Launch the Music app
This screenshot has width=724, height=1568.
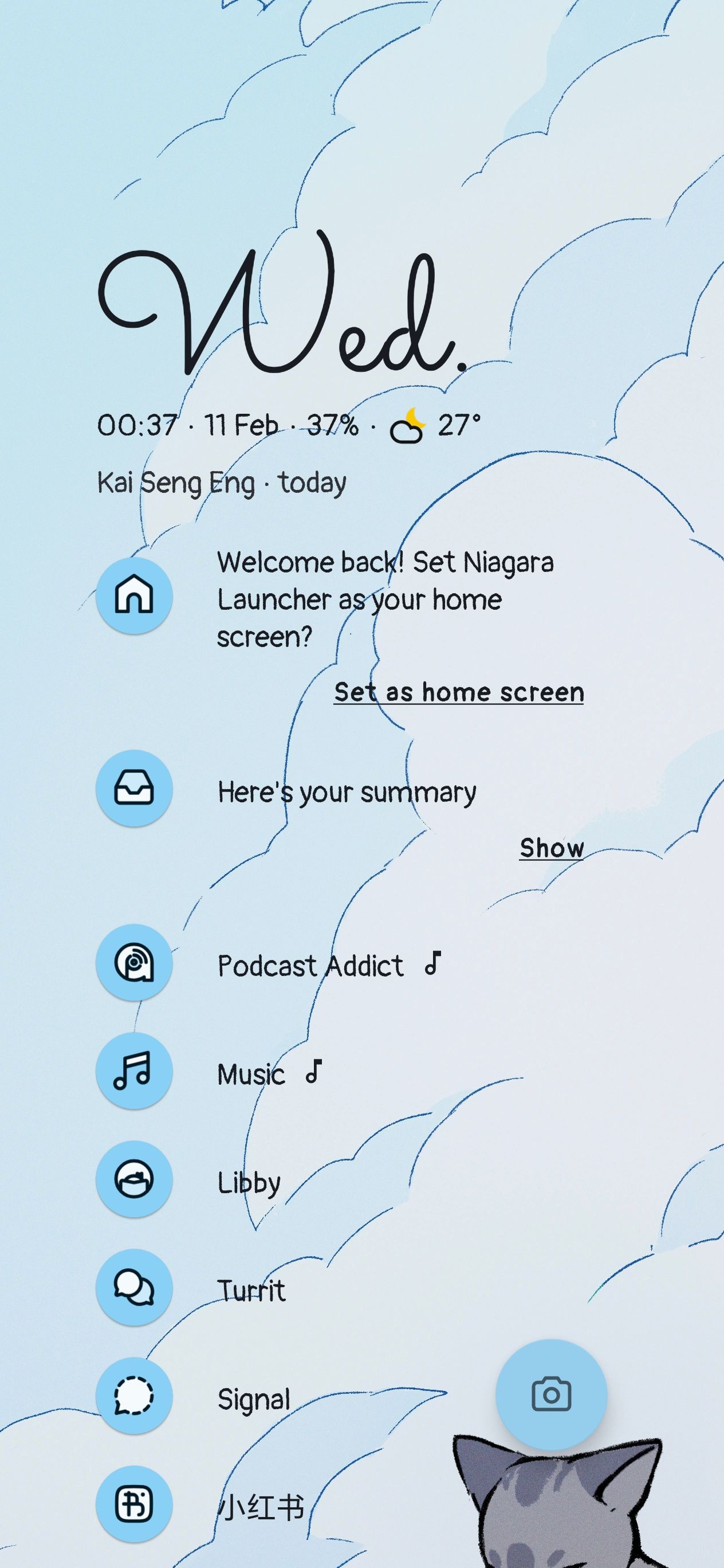coord(251,1074)
